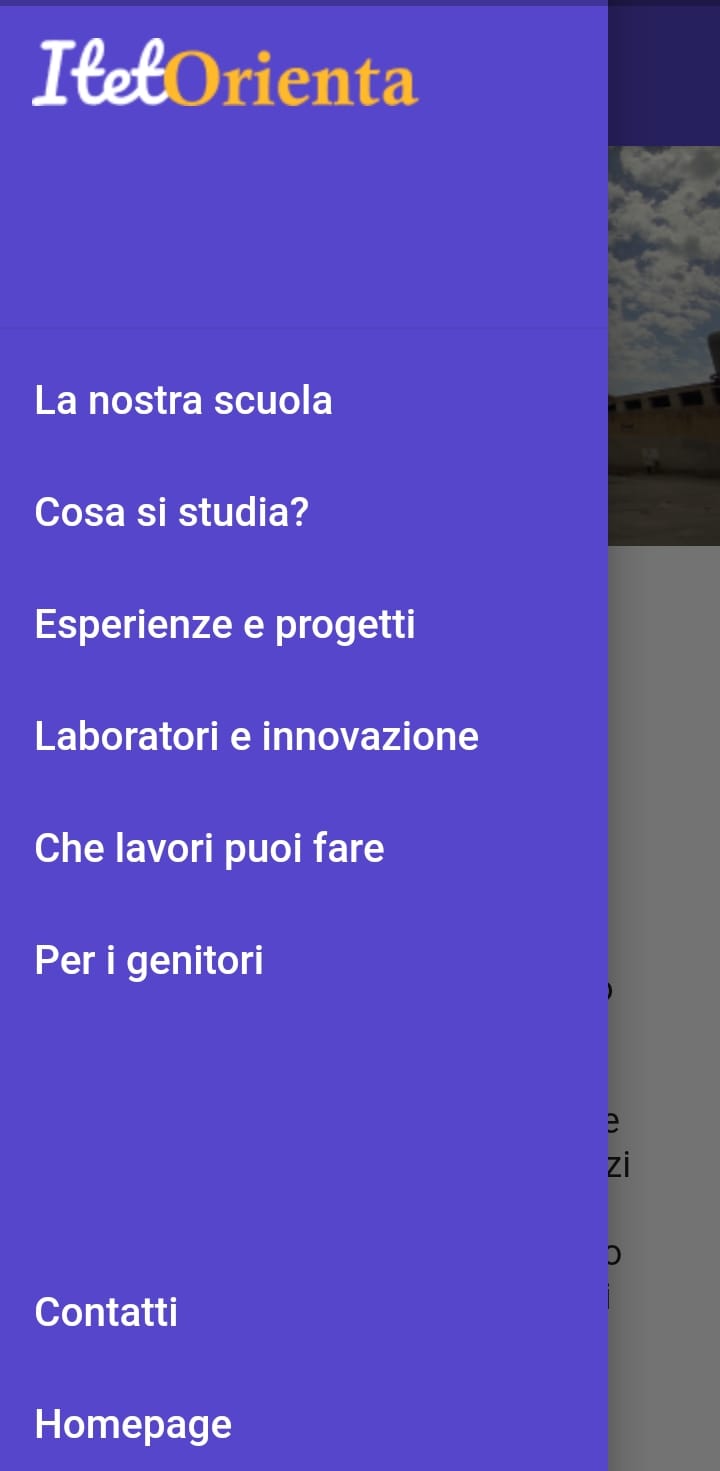Image resolution: width=720 pixels, height=1471 pixels.
Task: Open Per i genitori page
Action: point(149,960)
